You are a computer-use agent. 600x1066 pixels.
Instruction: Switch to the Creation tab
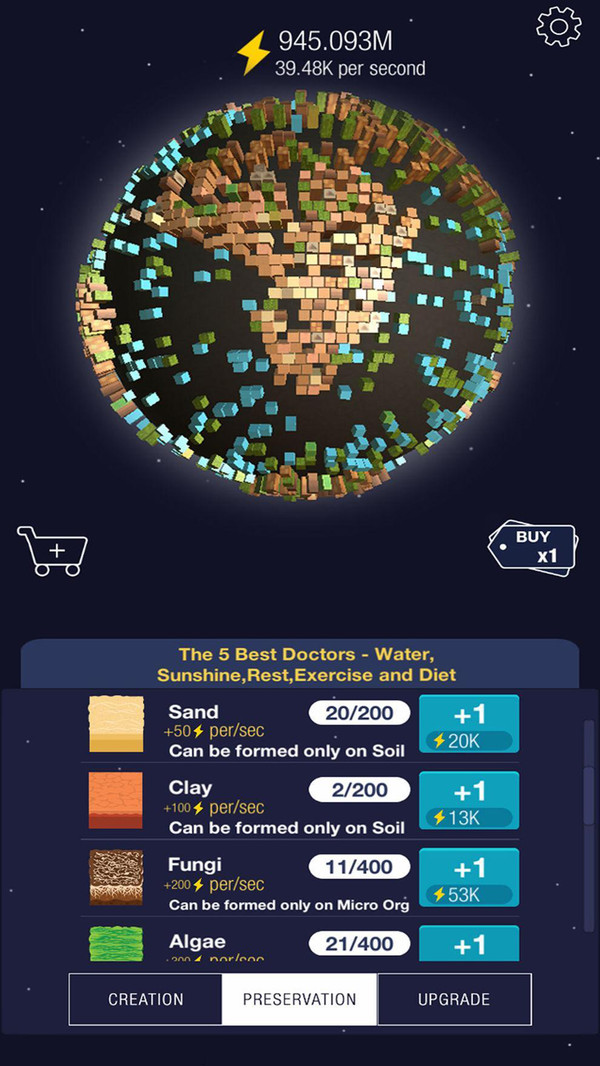pos(146,999)
